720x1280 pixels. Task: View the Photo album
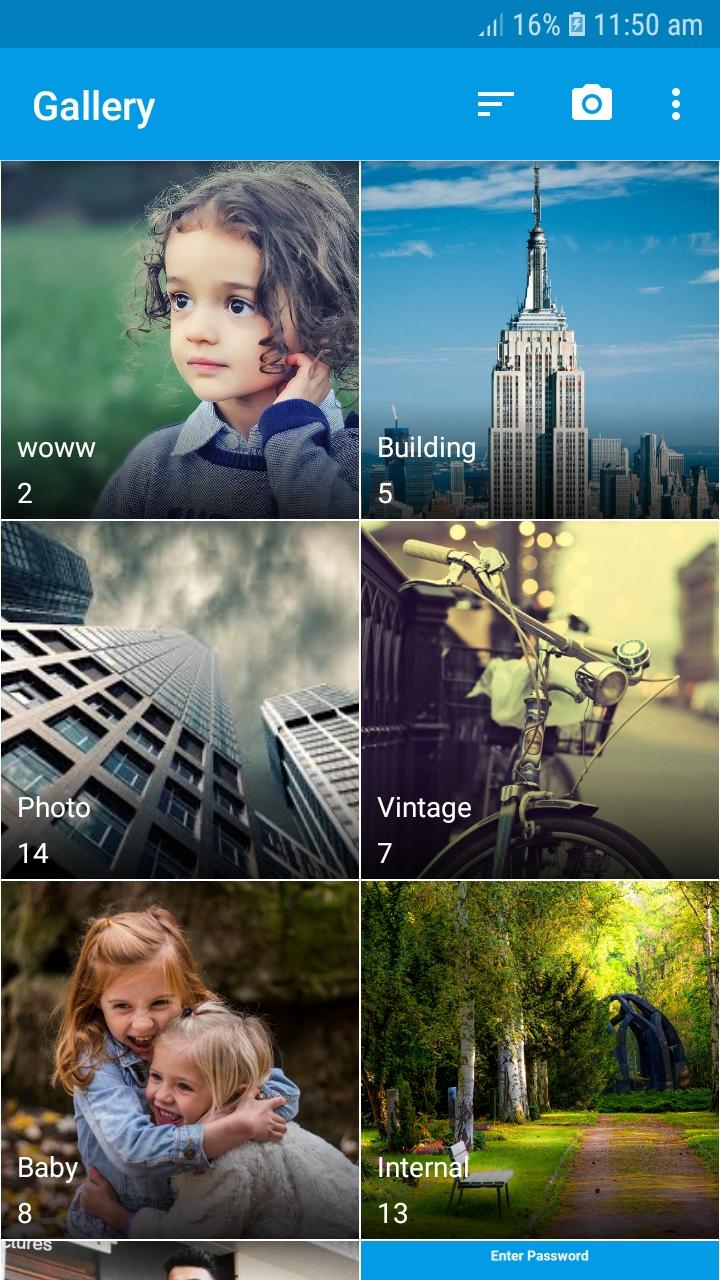(180, 700)
